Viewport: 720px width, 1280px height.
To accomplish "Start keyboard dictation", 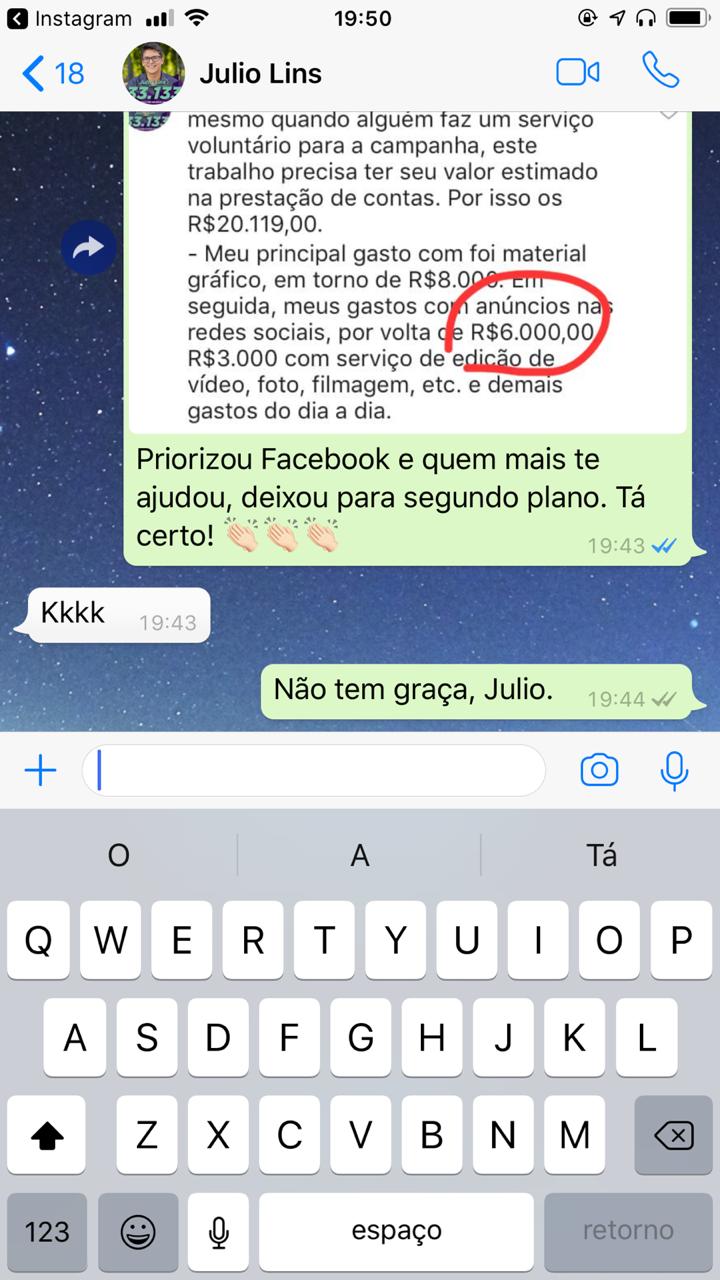I will coord(219,1232).
